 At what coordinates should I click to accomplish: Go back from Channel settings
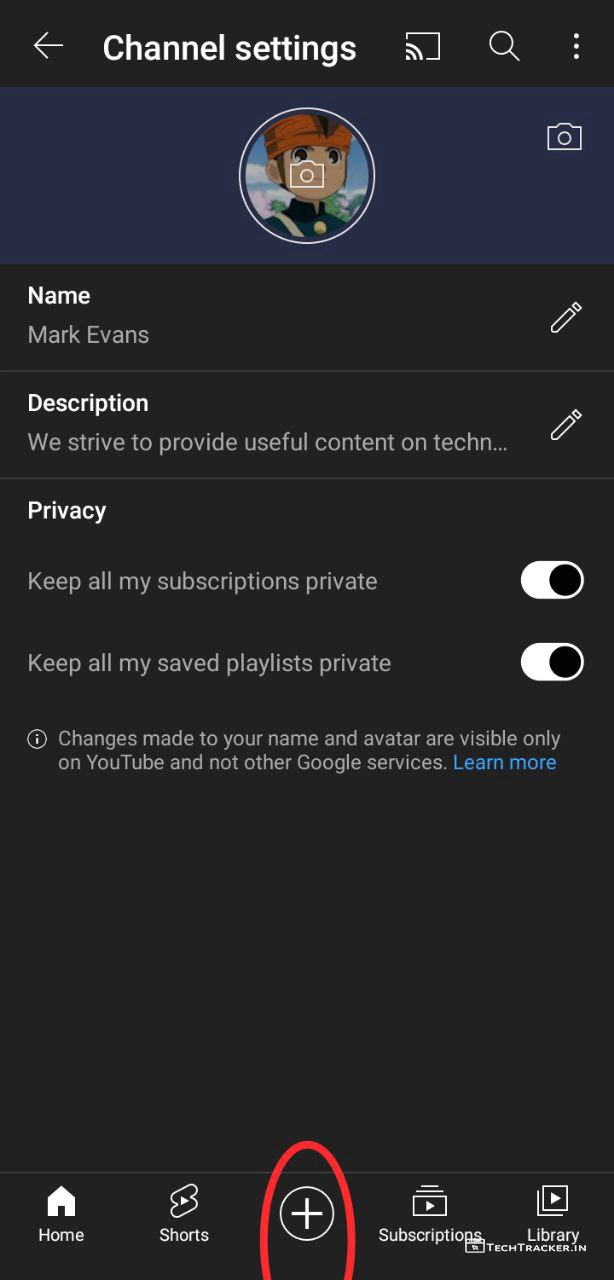[x=47, y=46]
